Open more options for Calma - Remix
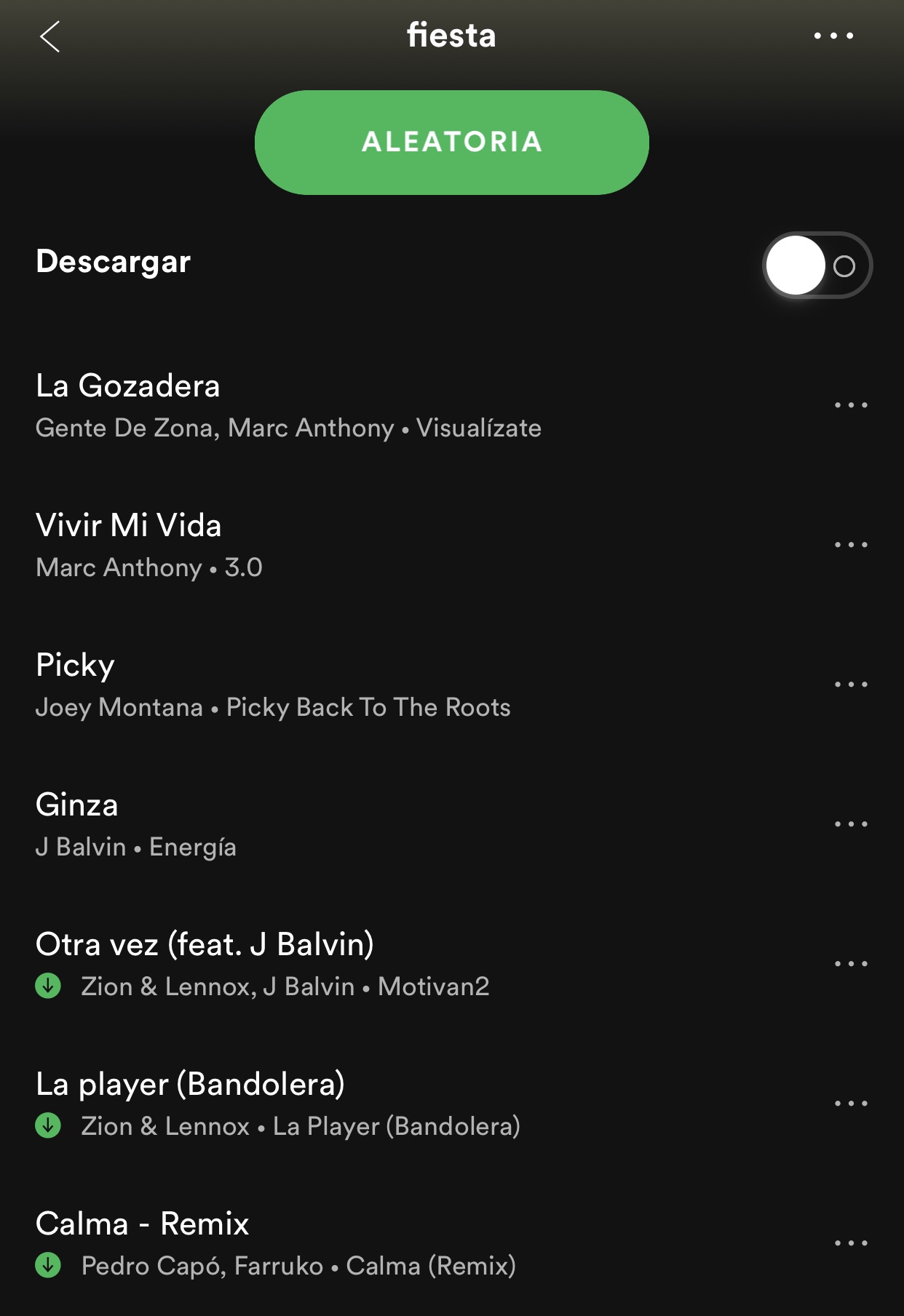Screen dimensions: 904x1316 850,1243
